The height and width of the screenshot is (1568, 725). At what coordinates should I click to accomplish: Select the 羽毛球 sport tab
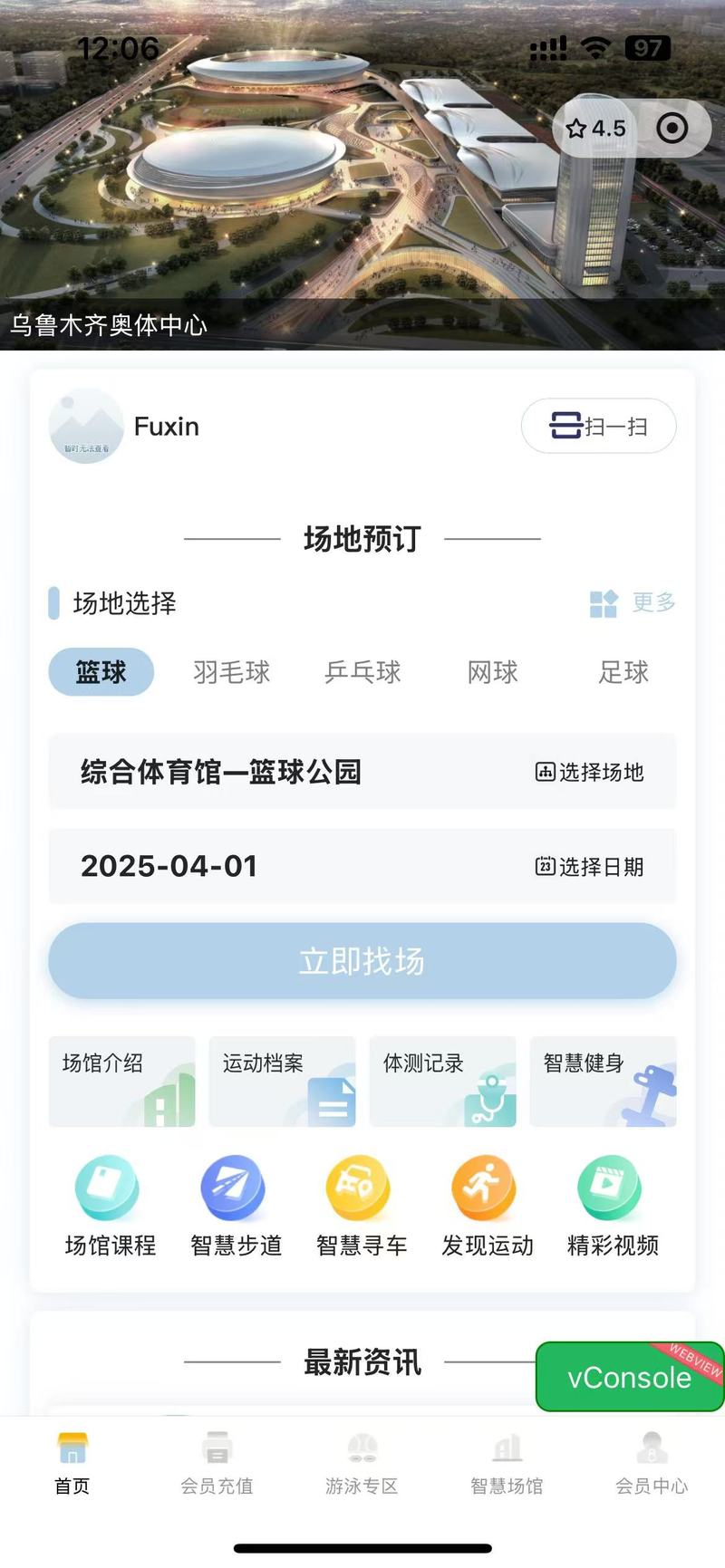pyautogui.click(x=231, y=672)
